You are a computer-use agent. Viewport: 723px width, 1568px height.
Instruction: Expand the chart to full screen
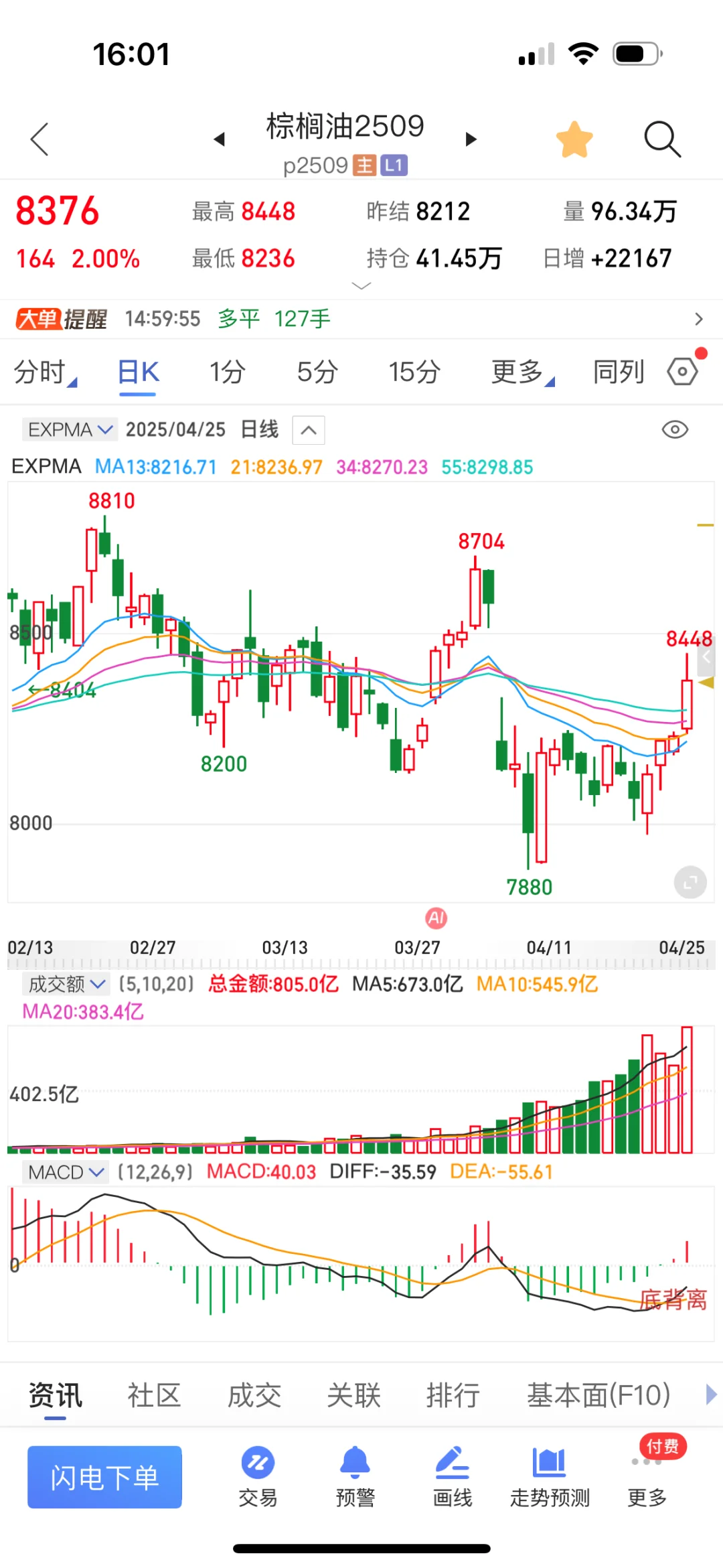tap(690, 882)
